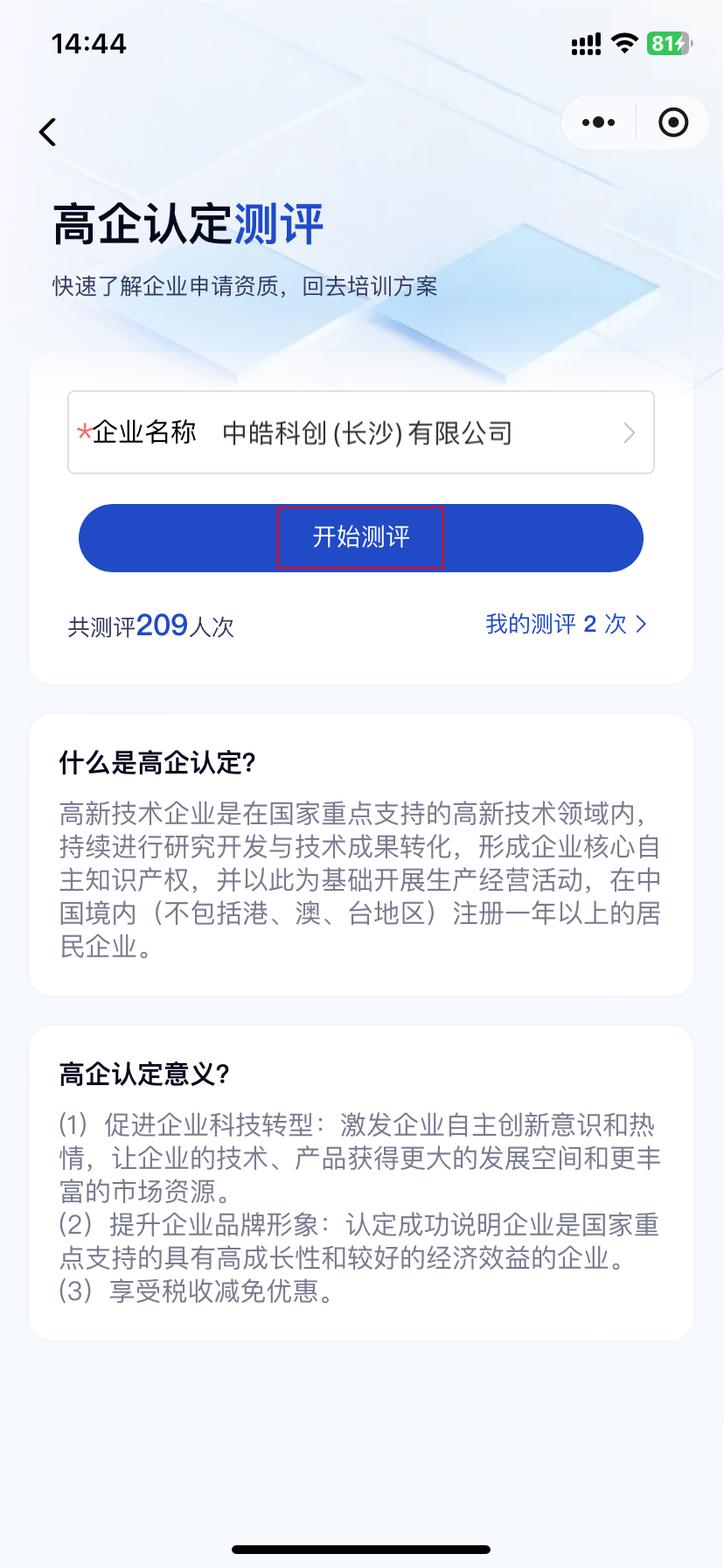Tap the red asterisk beside 企业名称

(81, 431)
